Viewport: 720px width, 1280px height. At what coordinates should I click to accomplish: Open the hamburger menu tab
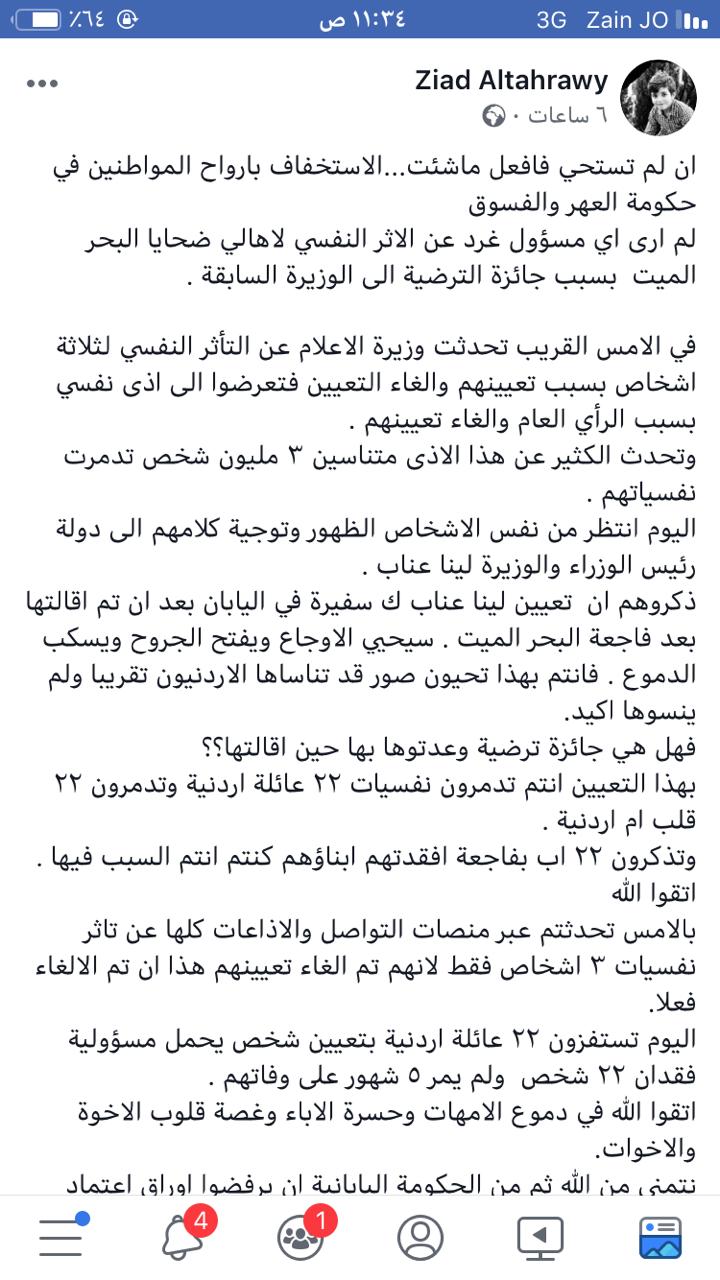[60, 1238]
